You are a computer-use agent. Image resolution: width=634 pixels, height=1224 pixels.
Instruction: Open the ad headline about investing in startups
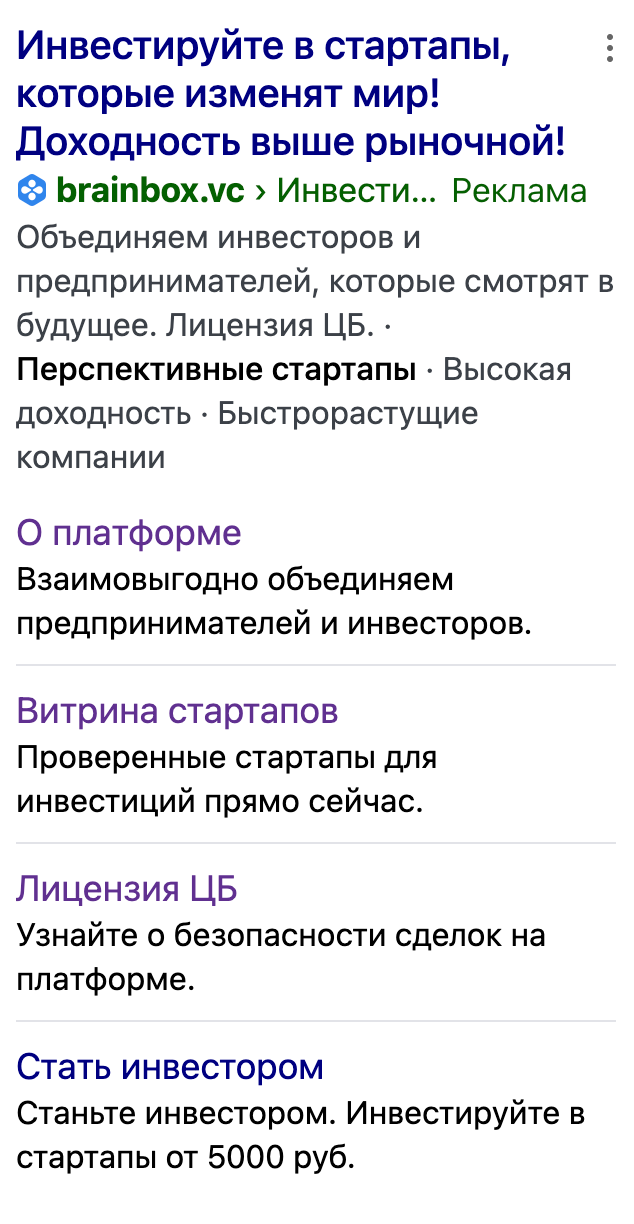[x=291, y=95]
